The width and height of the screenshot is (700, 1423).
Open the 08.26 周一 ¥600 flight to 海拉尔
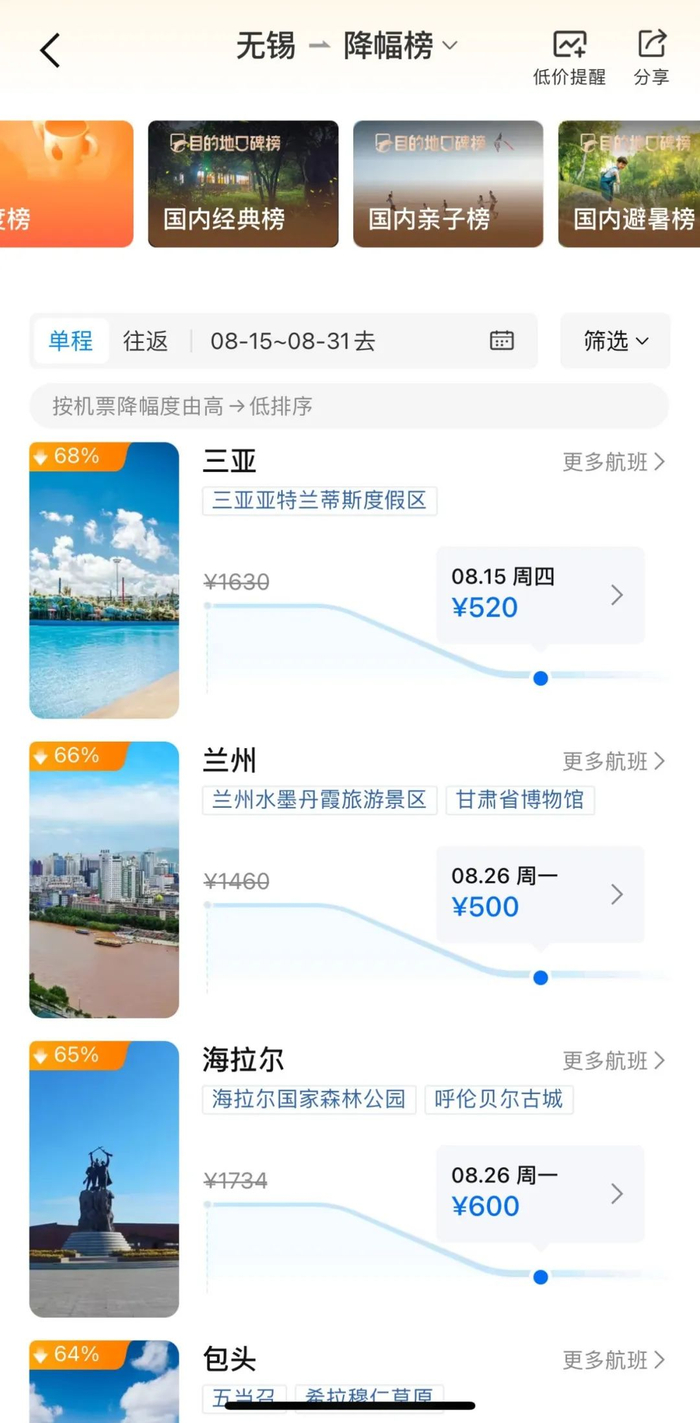[x=540, y=1193]
